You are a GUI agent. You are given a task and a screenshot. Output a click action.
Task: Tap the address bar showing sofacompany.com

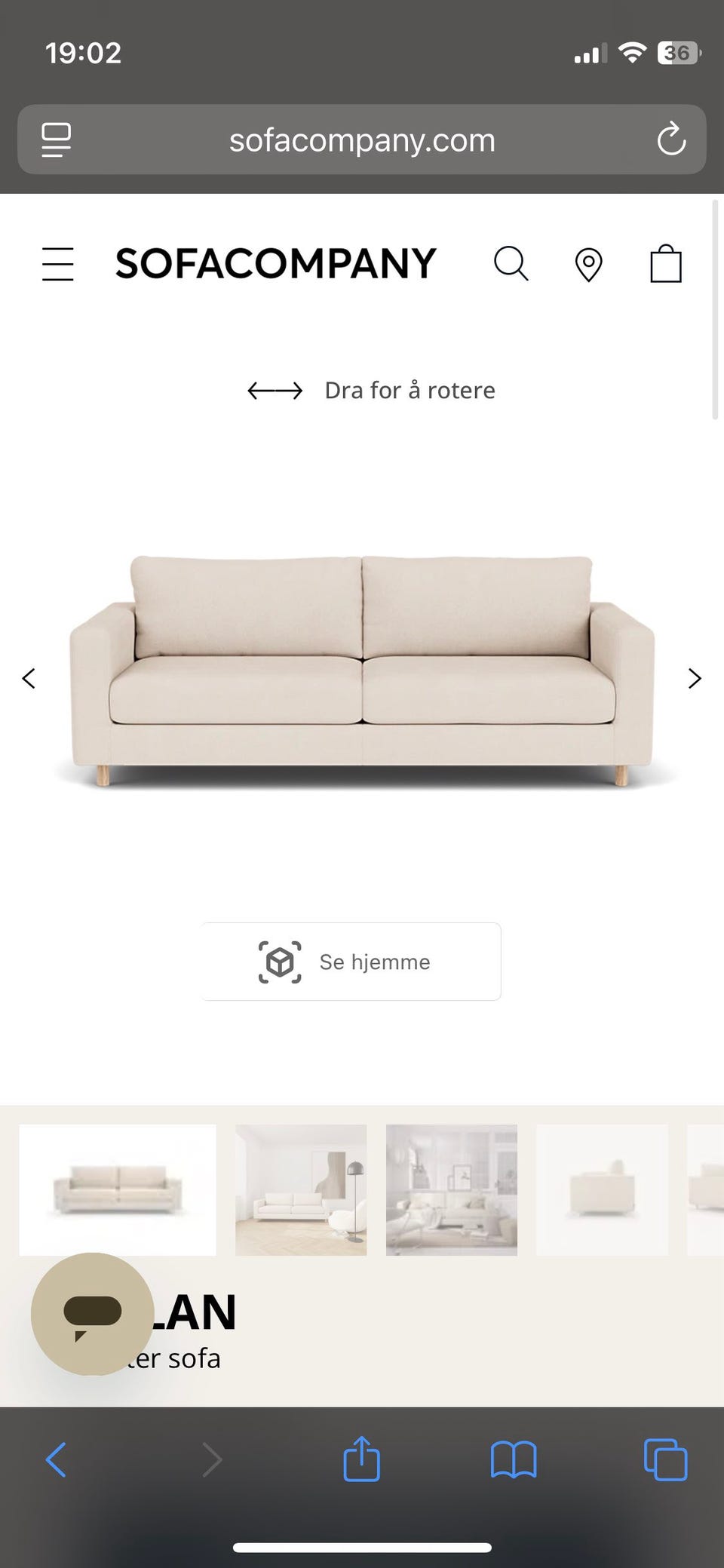(x=362, y=140)
